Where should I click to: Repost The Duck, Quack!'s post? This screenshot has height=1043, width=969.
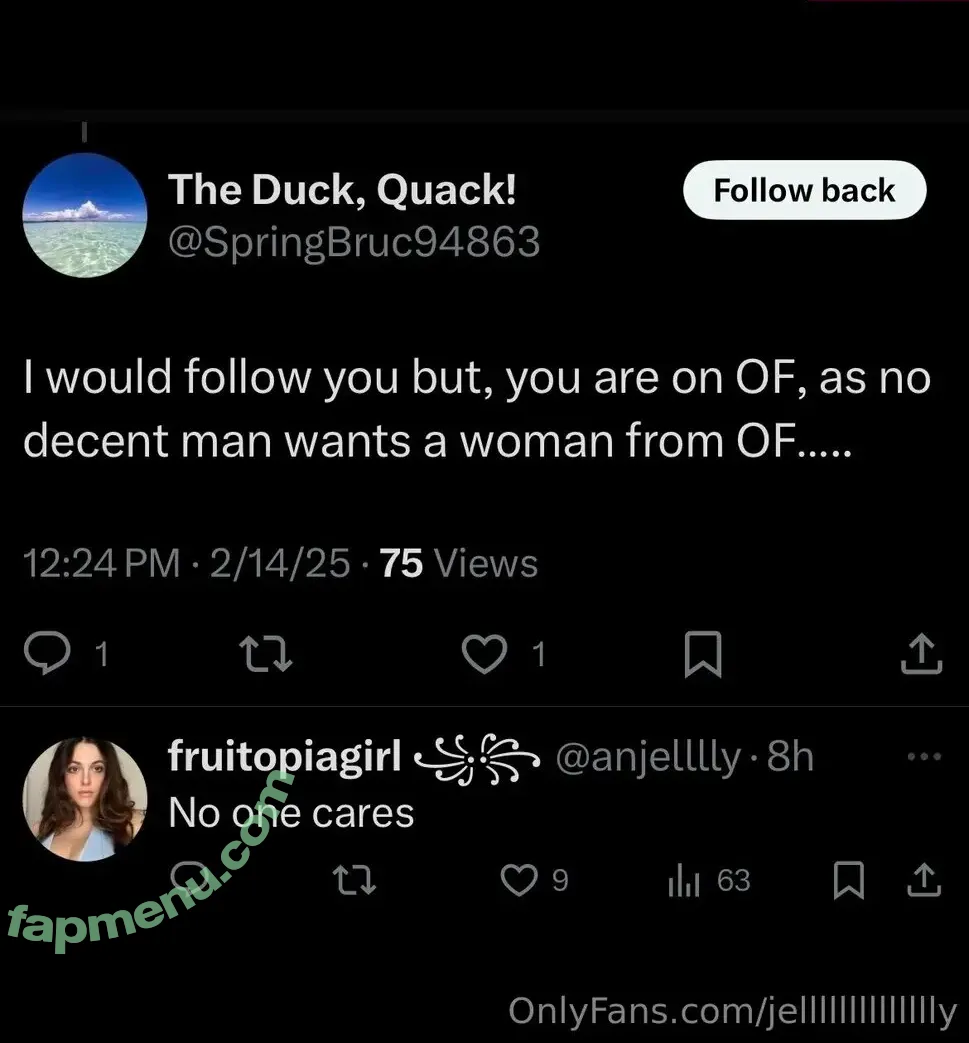[267, 655]
